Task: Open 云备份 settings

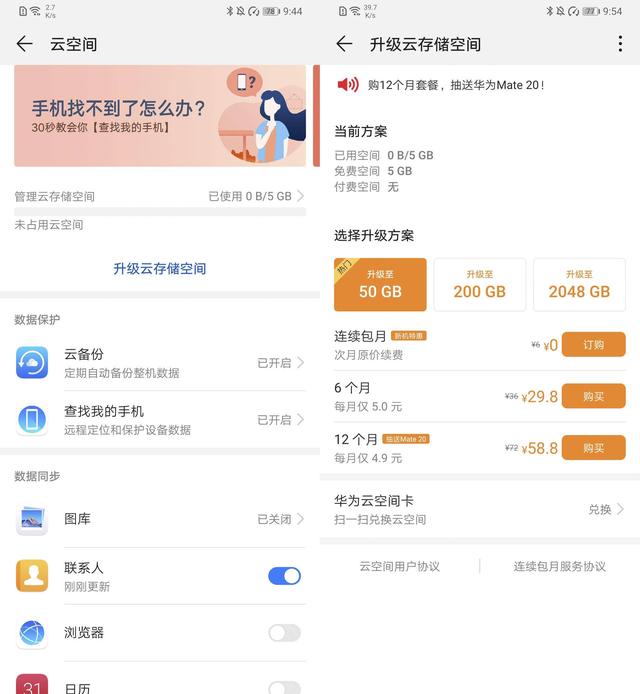Action: click(x=160, y=362)
